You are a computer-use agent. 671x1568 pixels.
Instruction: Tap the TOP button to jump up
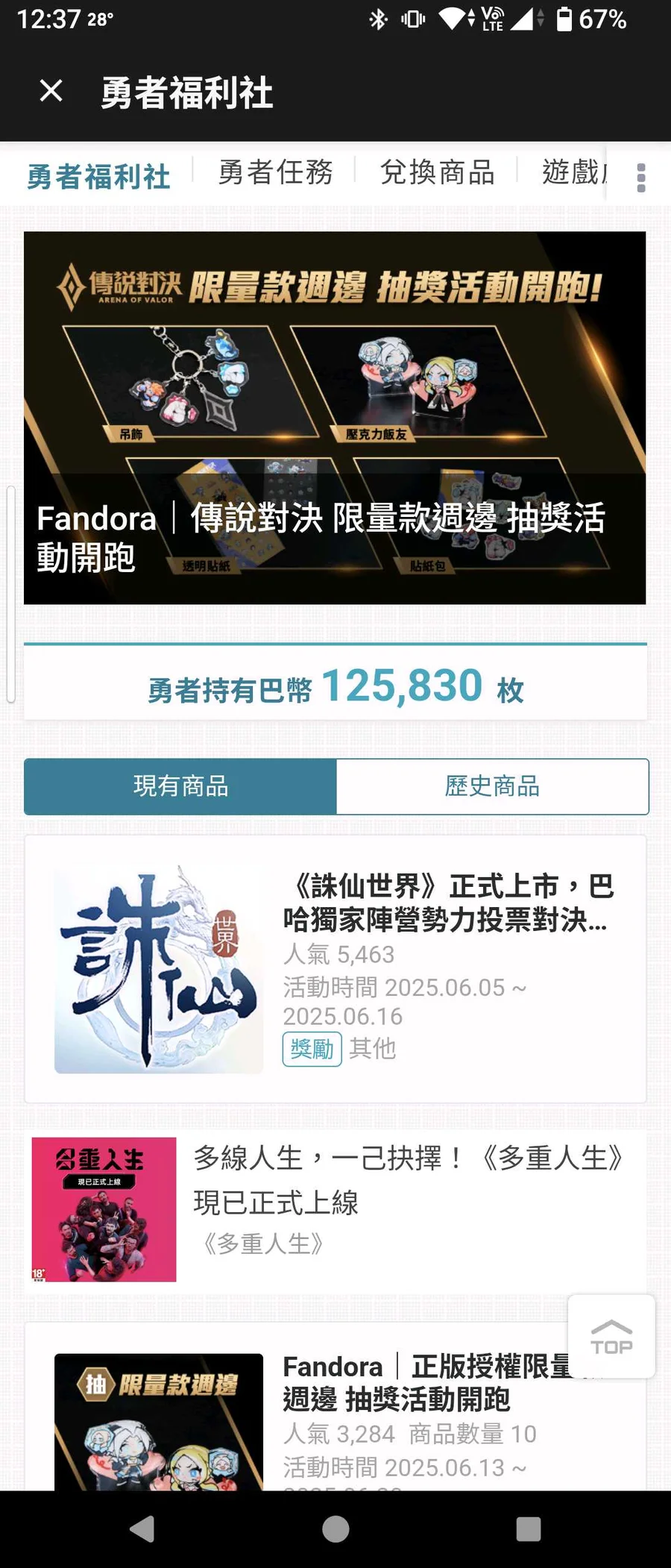click(x=611, y=1336)
